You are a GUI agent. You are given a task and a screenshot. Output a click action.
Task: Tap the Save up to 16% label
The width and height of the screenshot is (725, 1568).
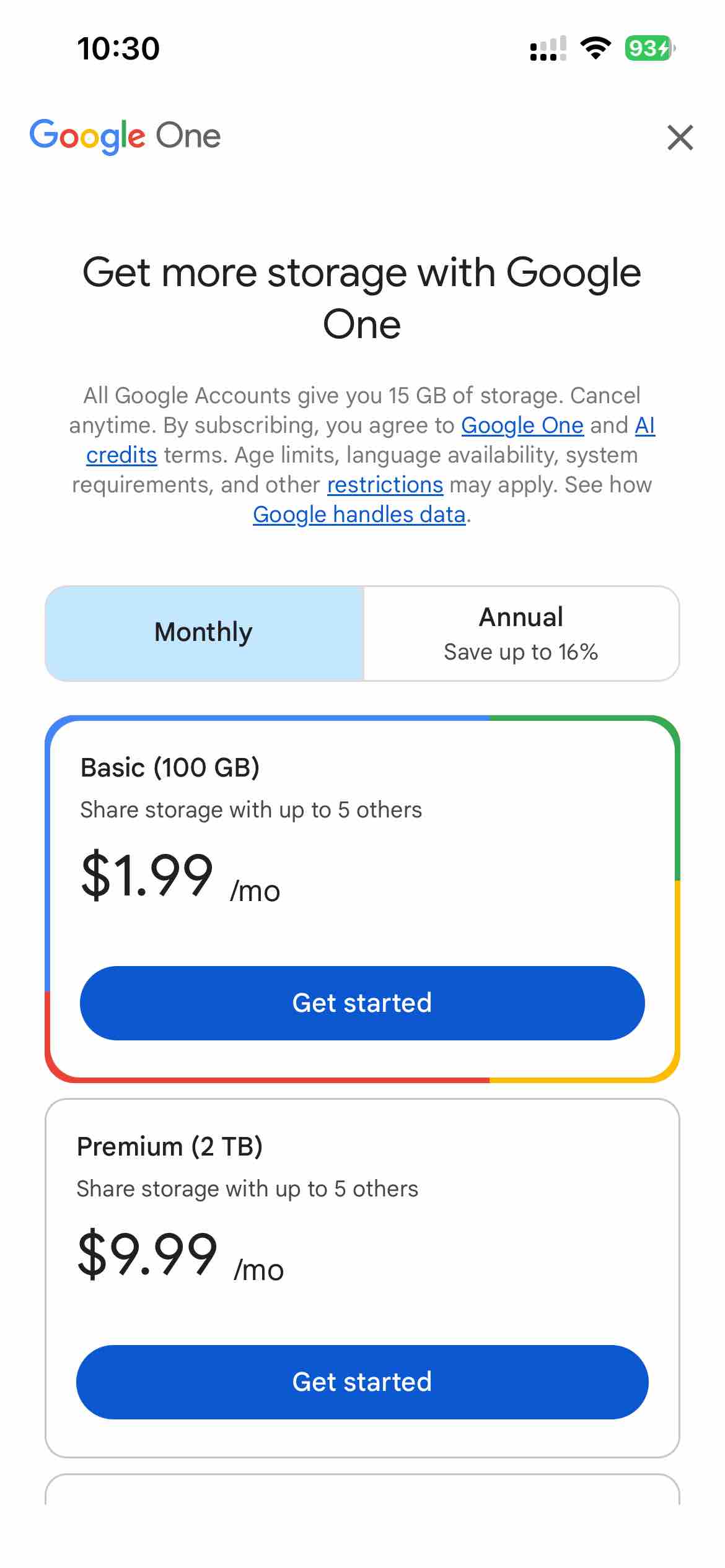521,651
